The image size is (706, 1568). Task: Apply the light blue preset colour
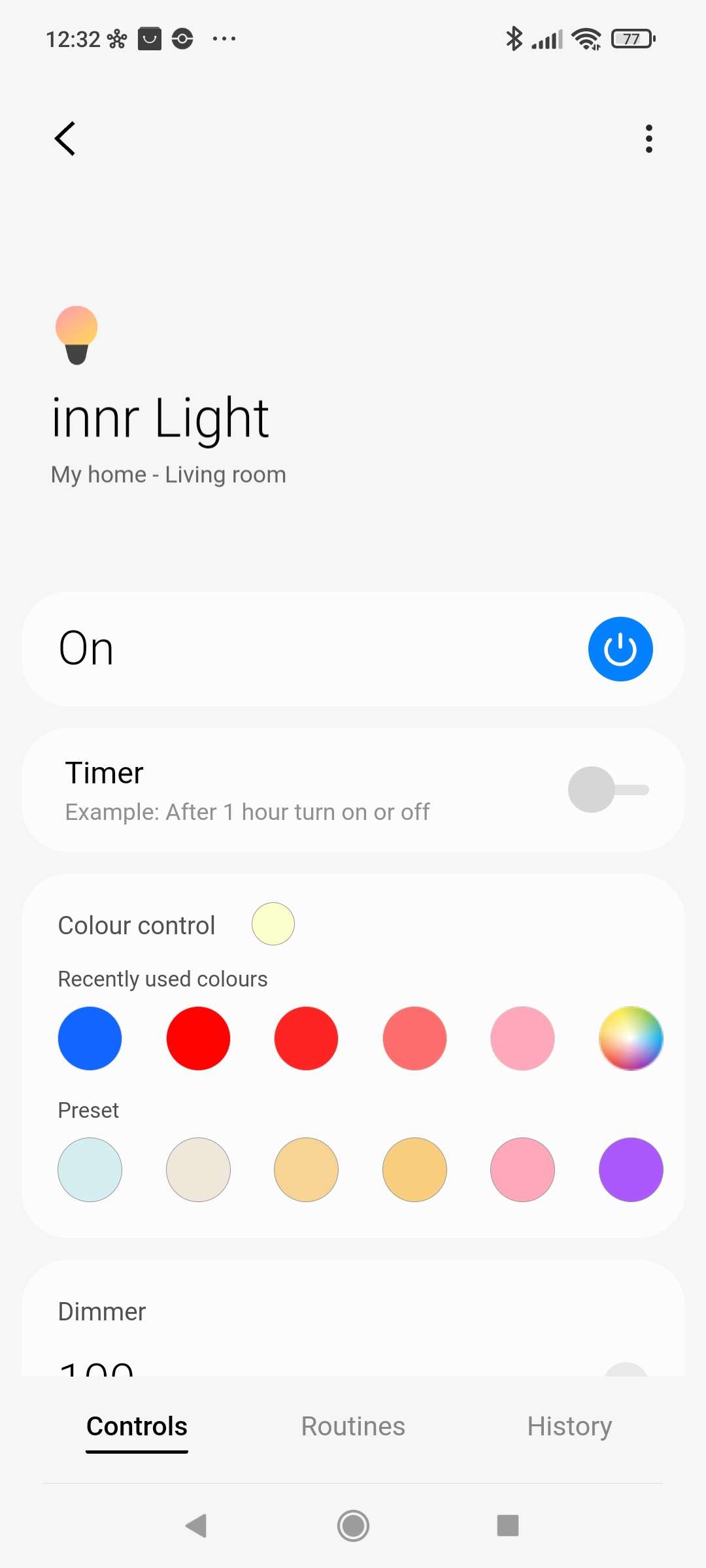pos(90,1169)
